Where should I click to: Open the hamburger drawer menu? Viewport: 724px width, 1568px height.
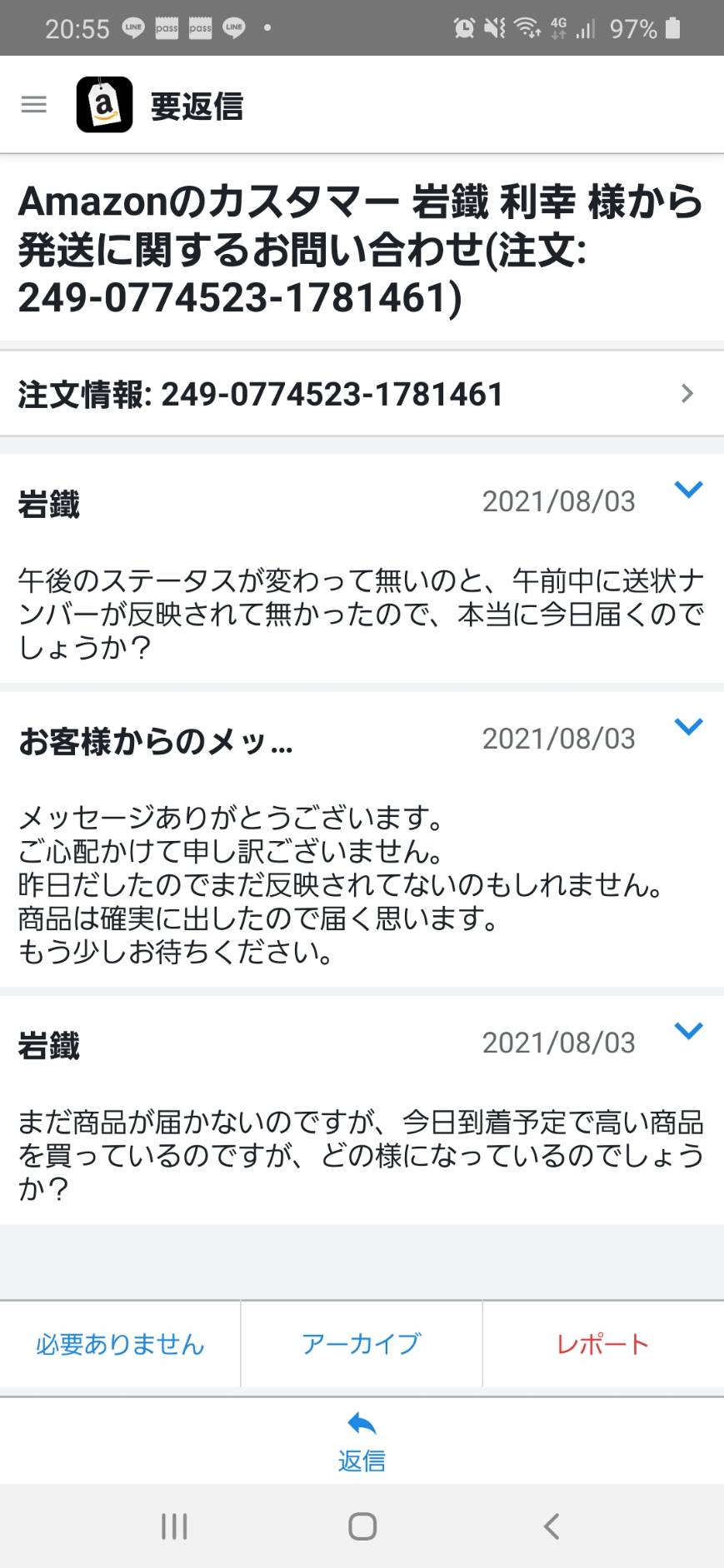pyautogui.click(x=34, y=105)
